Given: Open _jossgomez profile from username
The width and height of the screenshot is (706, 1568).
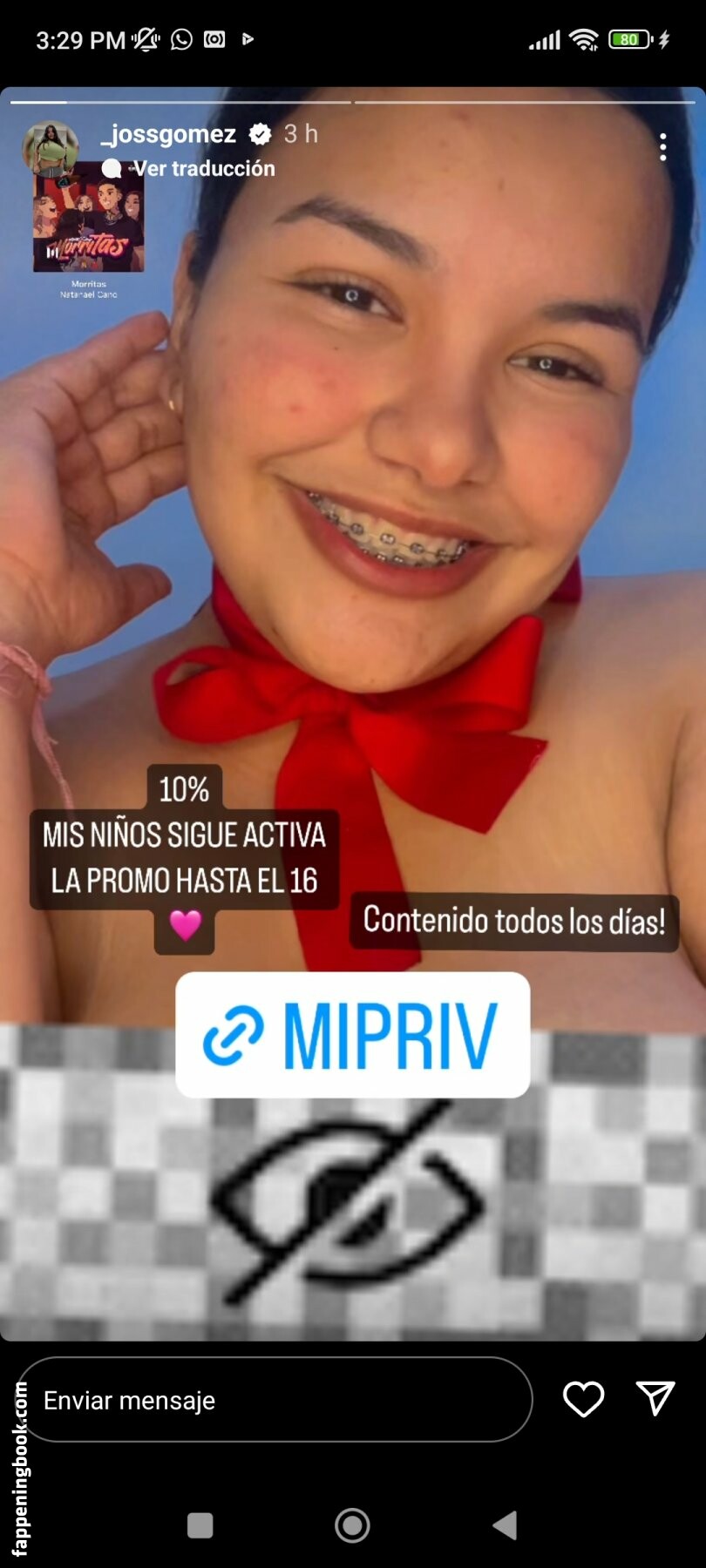Looking at the screenshot, I should [x=169, y=134].
